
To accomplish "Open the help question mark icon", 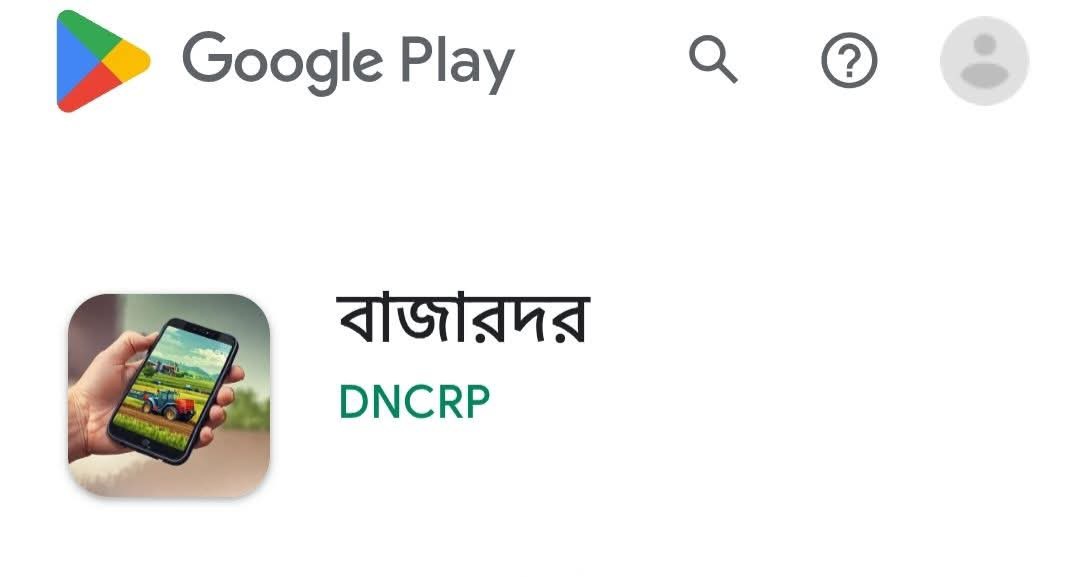I will [x=849, y=61].
